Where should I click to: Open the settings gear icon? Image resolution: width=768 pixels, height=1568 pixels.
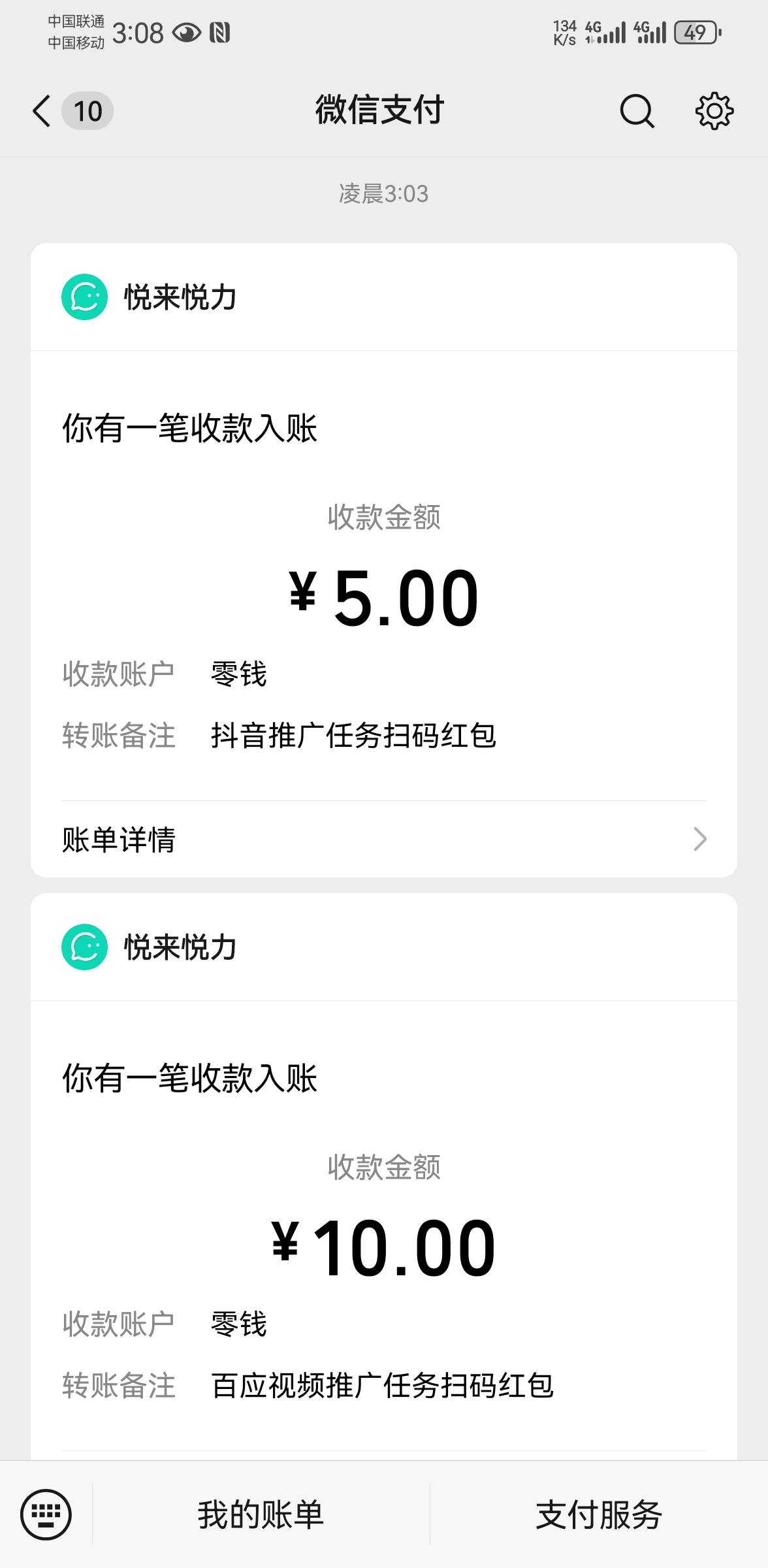click(714, 111)
